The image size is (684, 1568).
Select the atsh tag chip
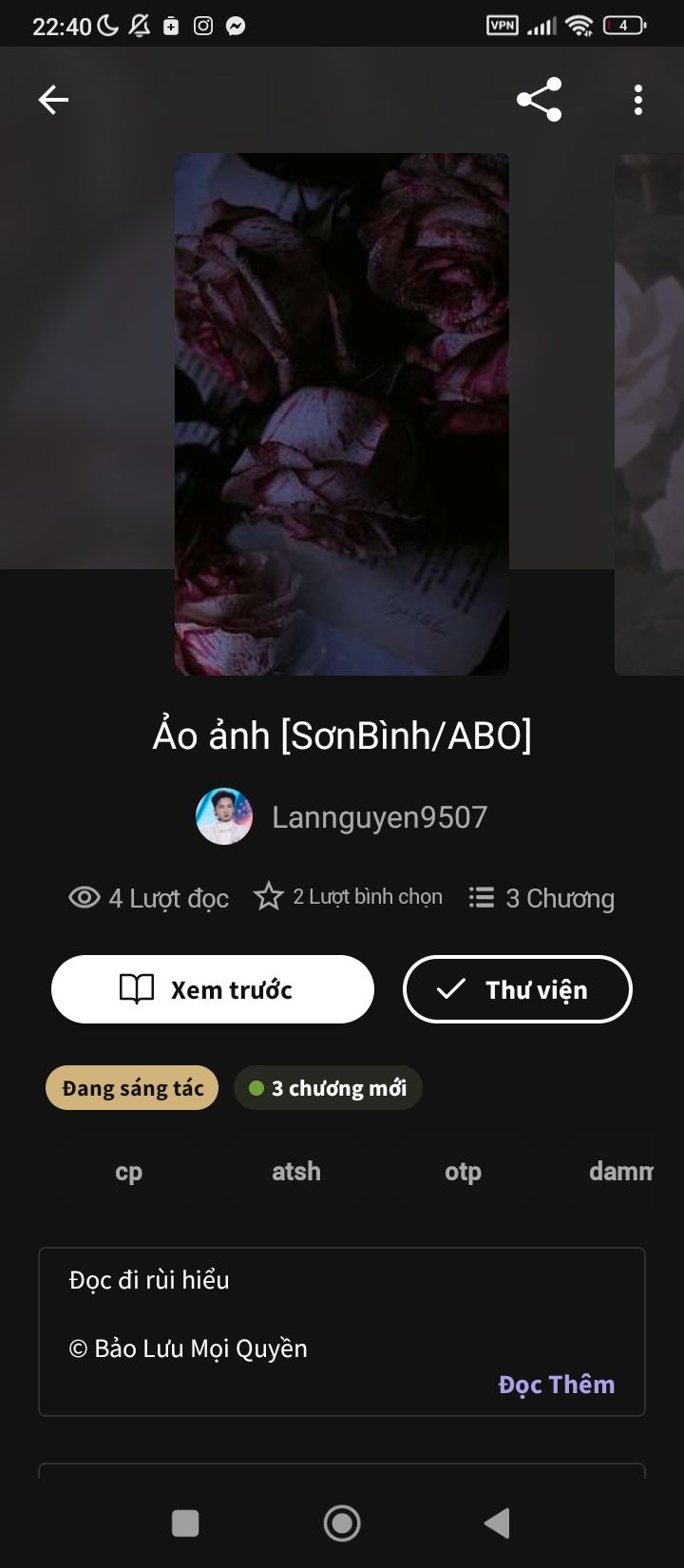[296, 1172]
